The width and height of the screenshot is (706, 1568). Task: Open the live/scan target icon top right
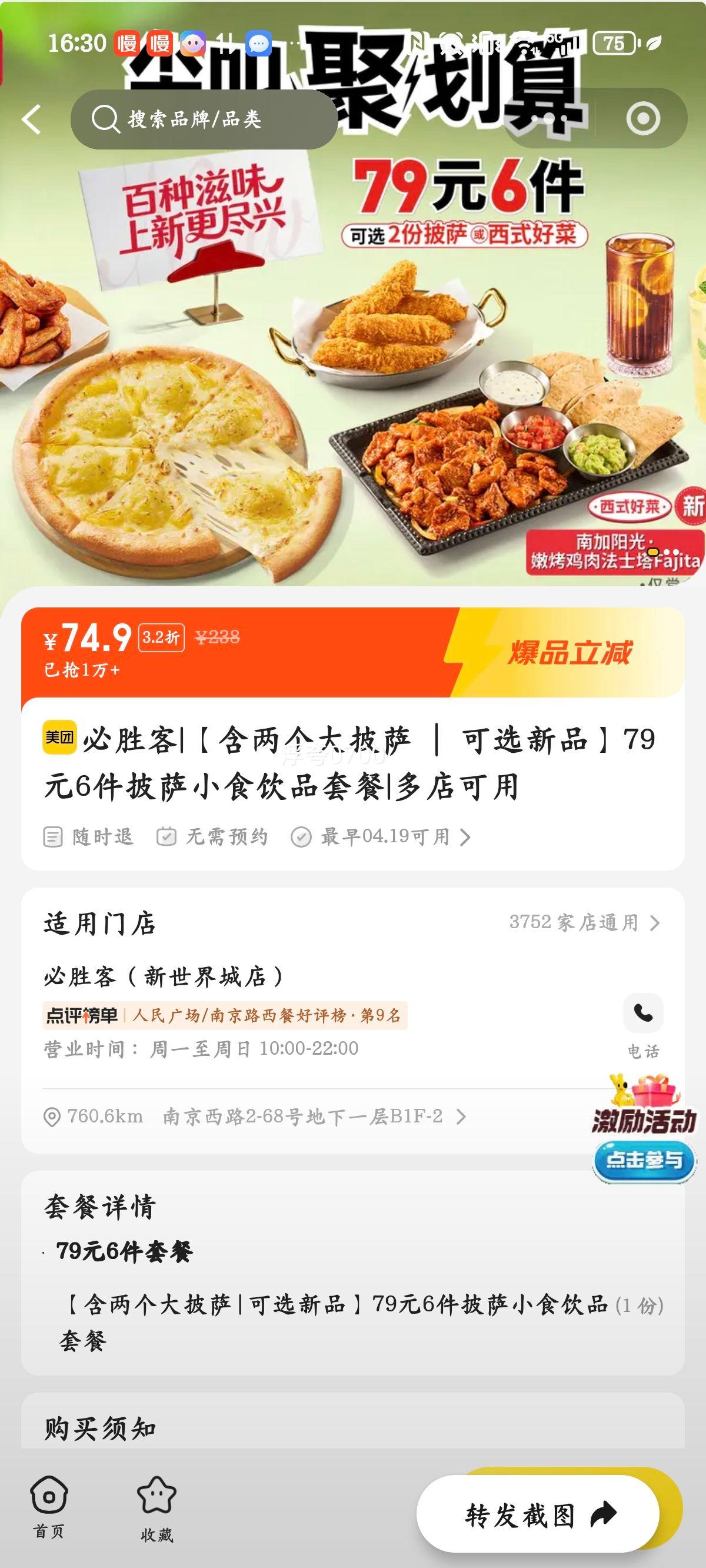click(642, 118)
